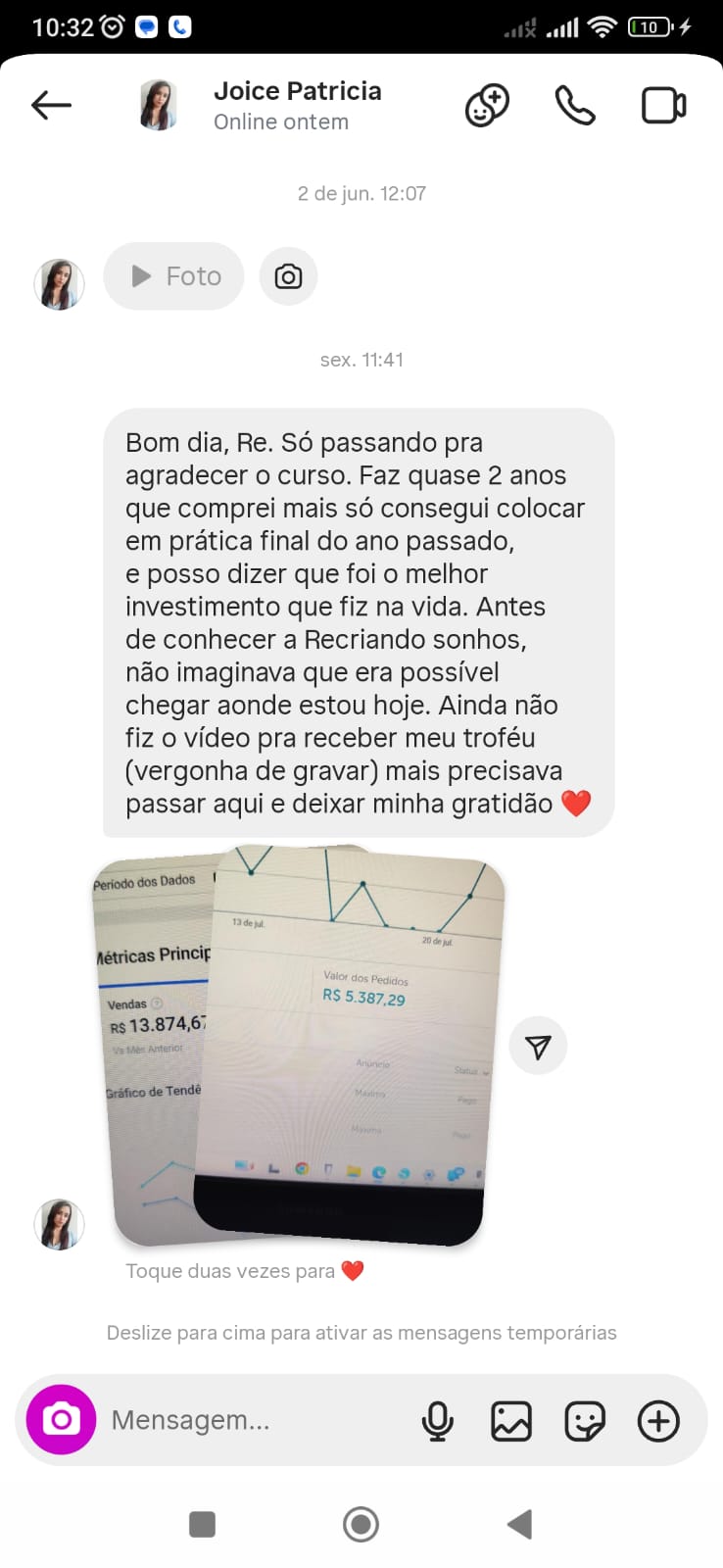Record a voice message with the microphone
This screenshot has height=1568, width=723.
438,1420
